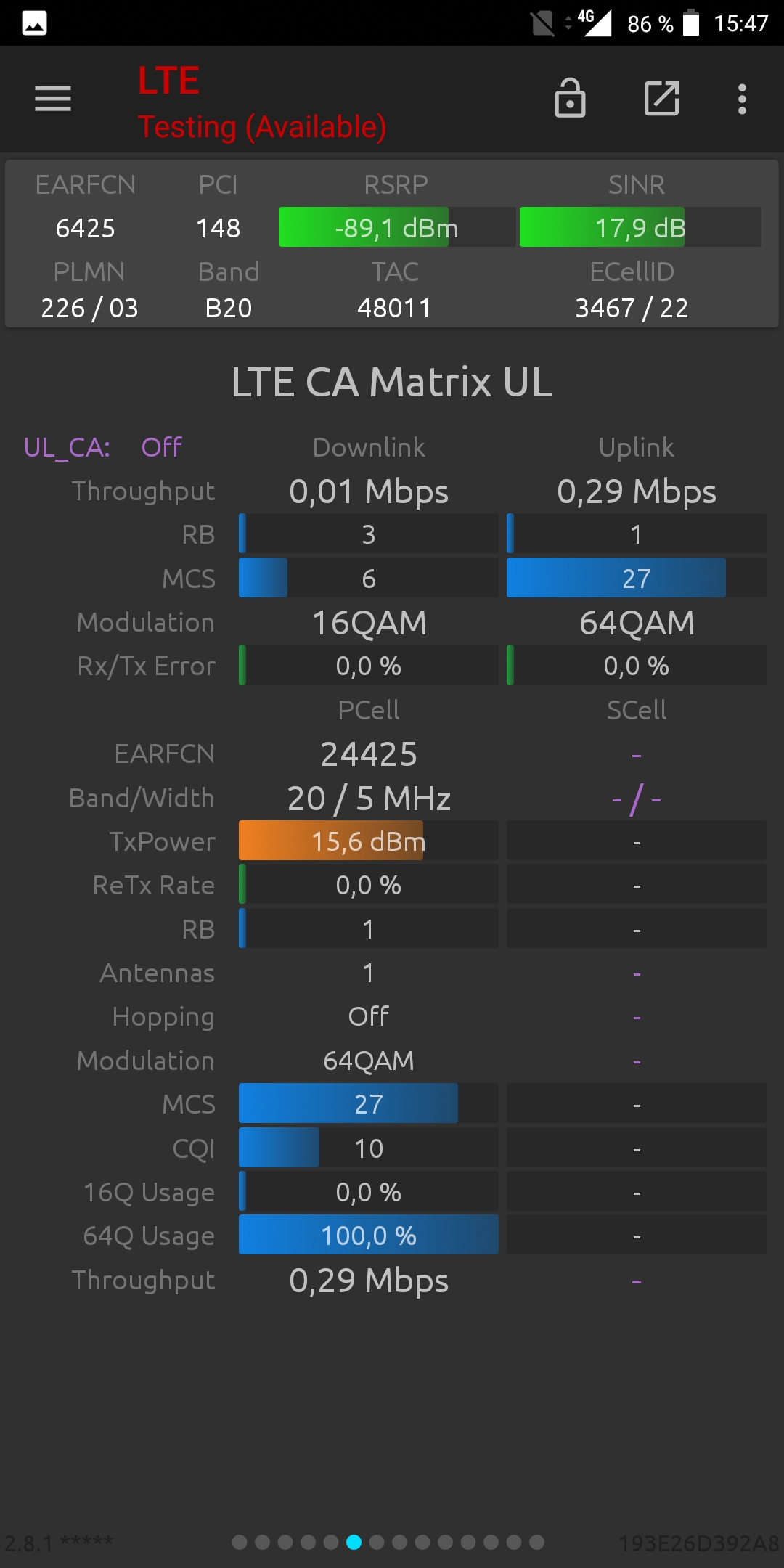Image resolution: width=784 pixels, height=1568 pixels.
Task: Tap the unlock padlock icon
Action: 570,98
